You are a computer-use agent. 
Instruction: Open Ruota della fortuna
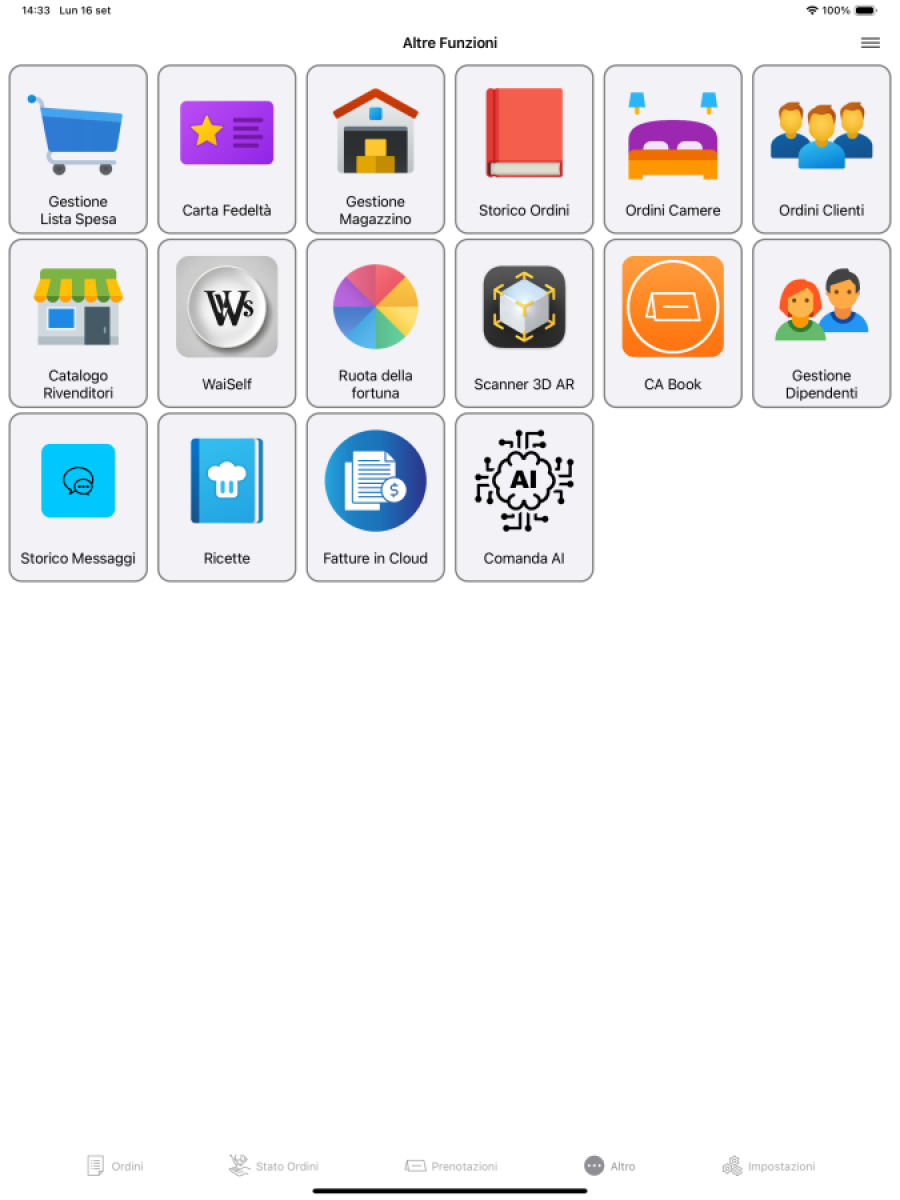tap(375, 323)
